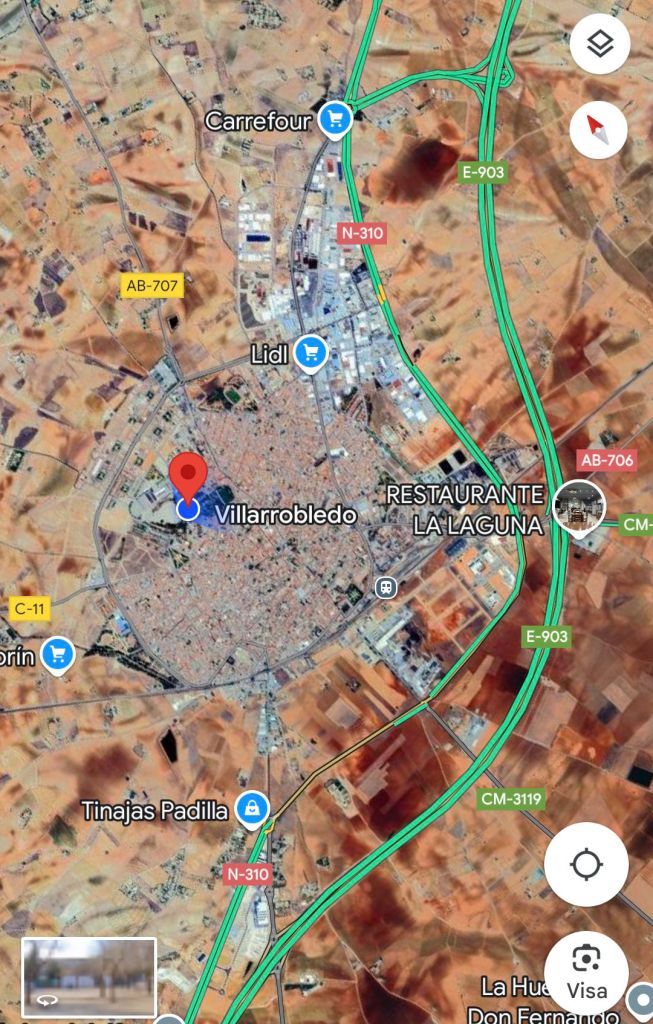Select the Carrefour shopping pin

336,120
